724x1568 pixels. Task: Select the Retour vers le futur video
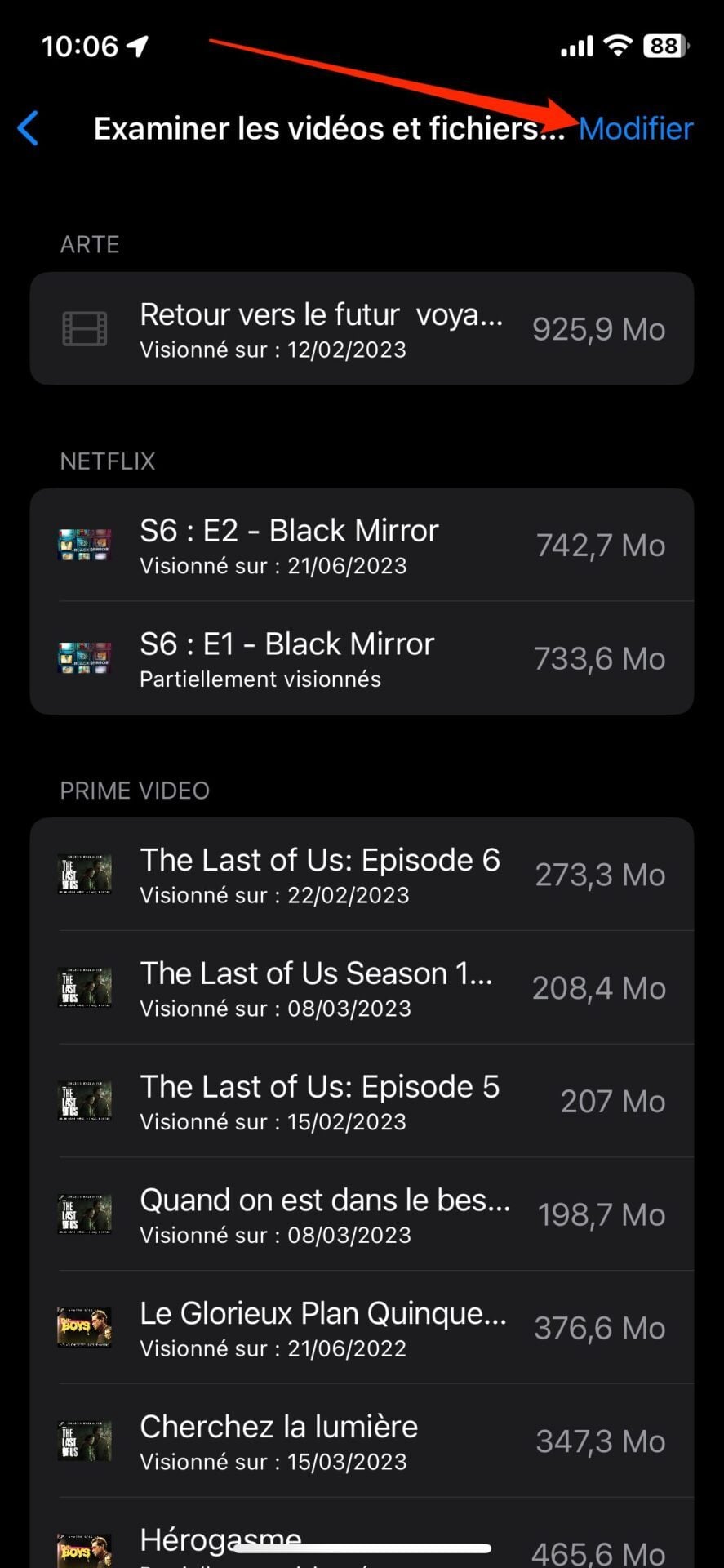coord(362,329)
